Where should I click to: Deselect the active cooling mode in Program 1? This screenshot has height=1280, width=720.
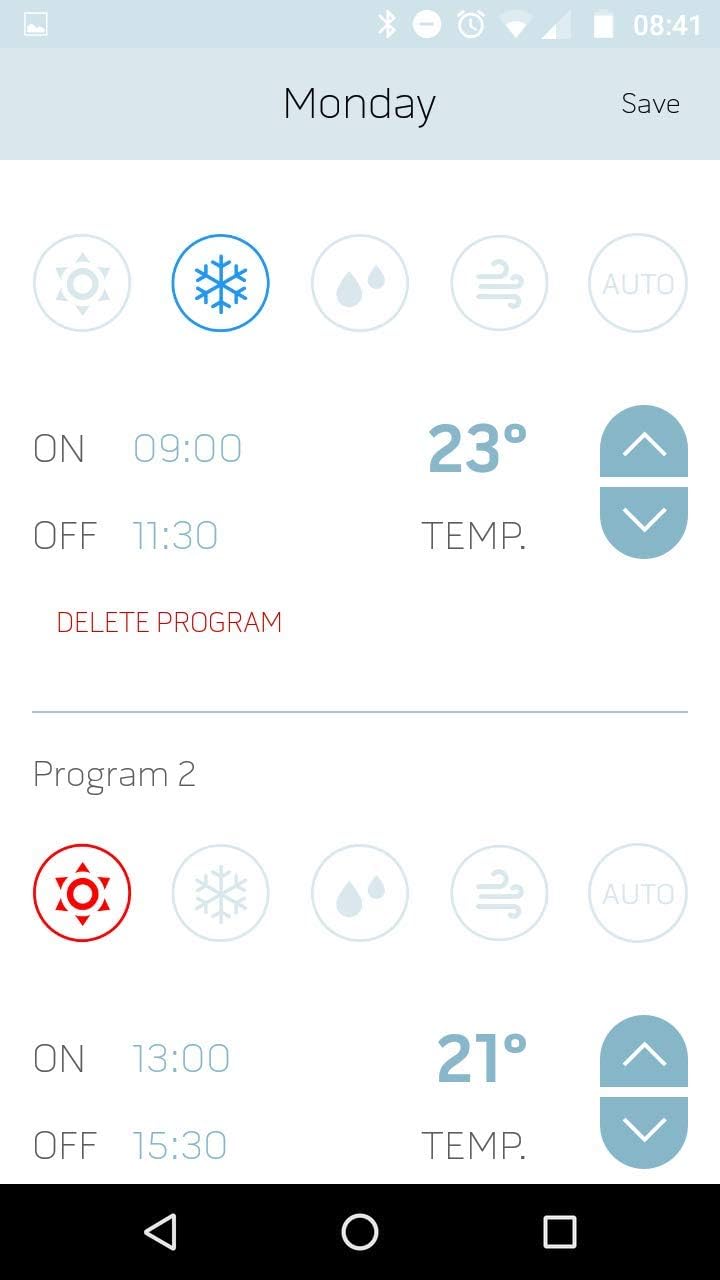[220, 283]
